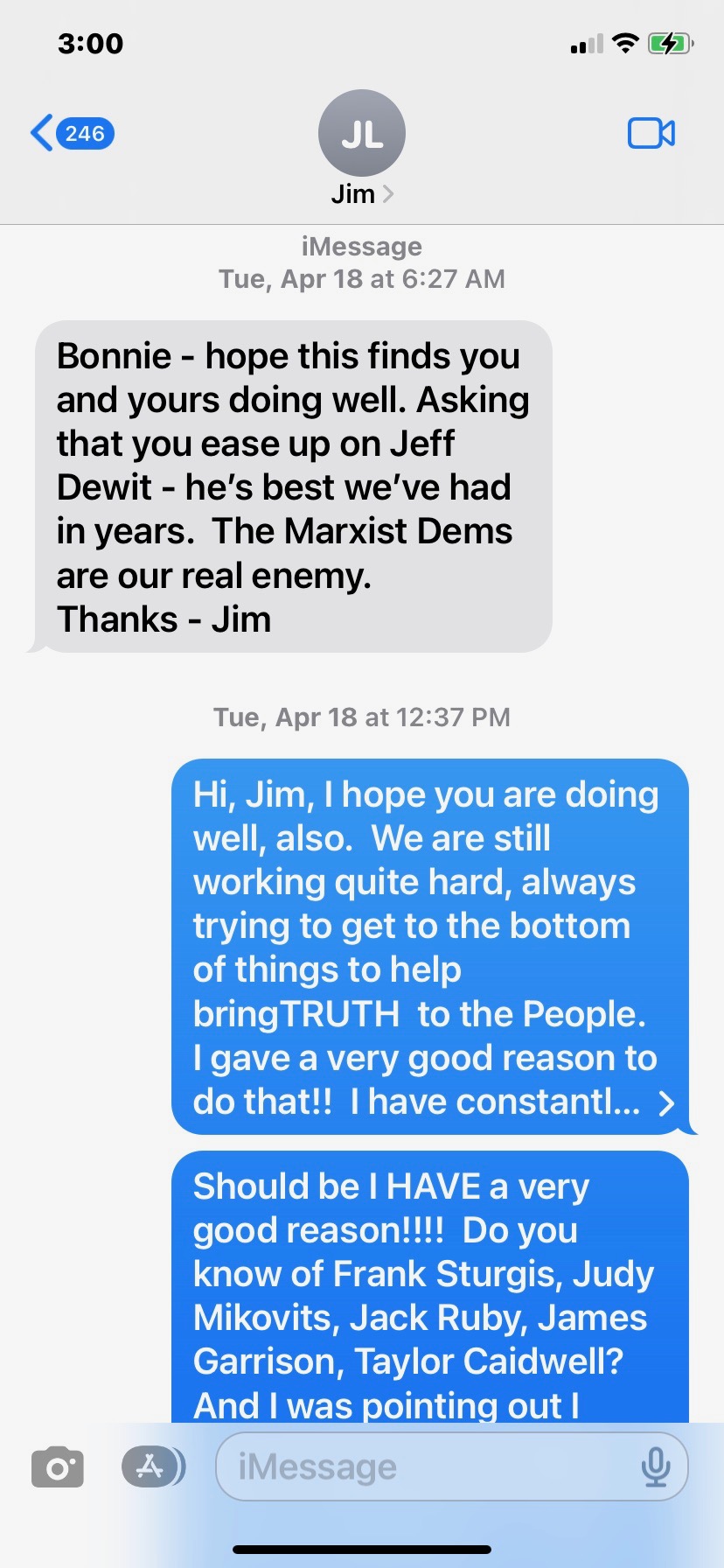Open the iMessage apps drawer

(x=153, y=1467)
